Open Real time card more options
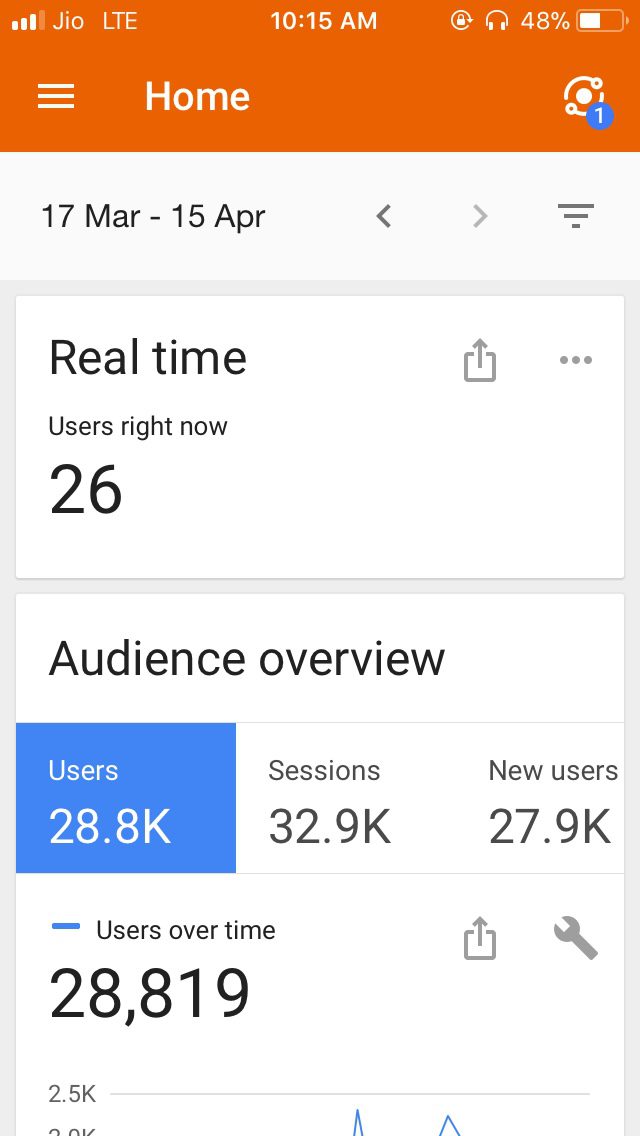 pos(575,360)
